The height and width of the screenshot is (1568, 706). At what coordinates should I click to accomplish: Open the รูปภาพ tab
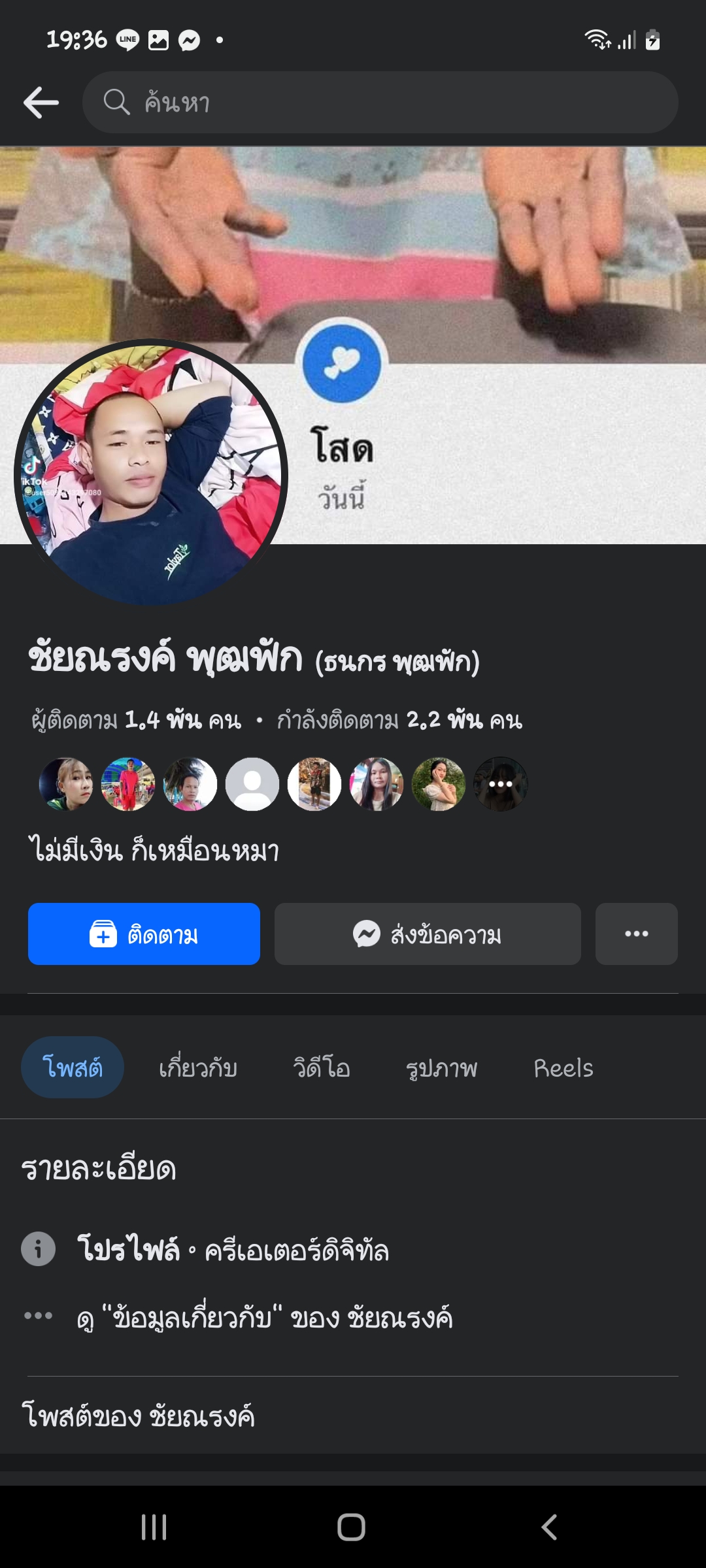click(x=441, y=1068)
